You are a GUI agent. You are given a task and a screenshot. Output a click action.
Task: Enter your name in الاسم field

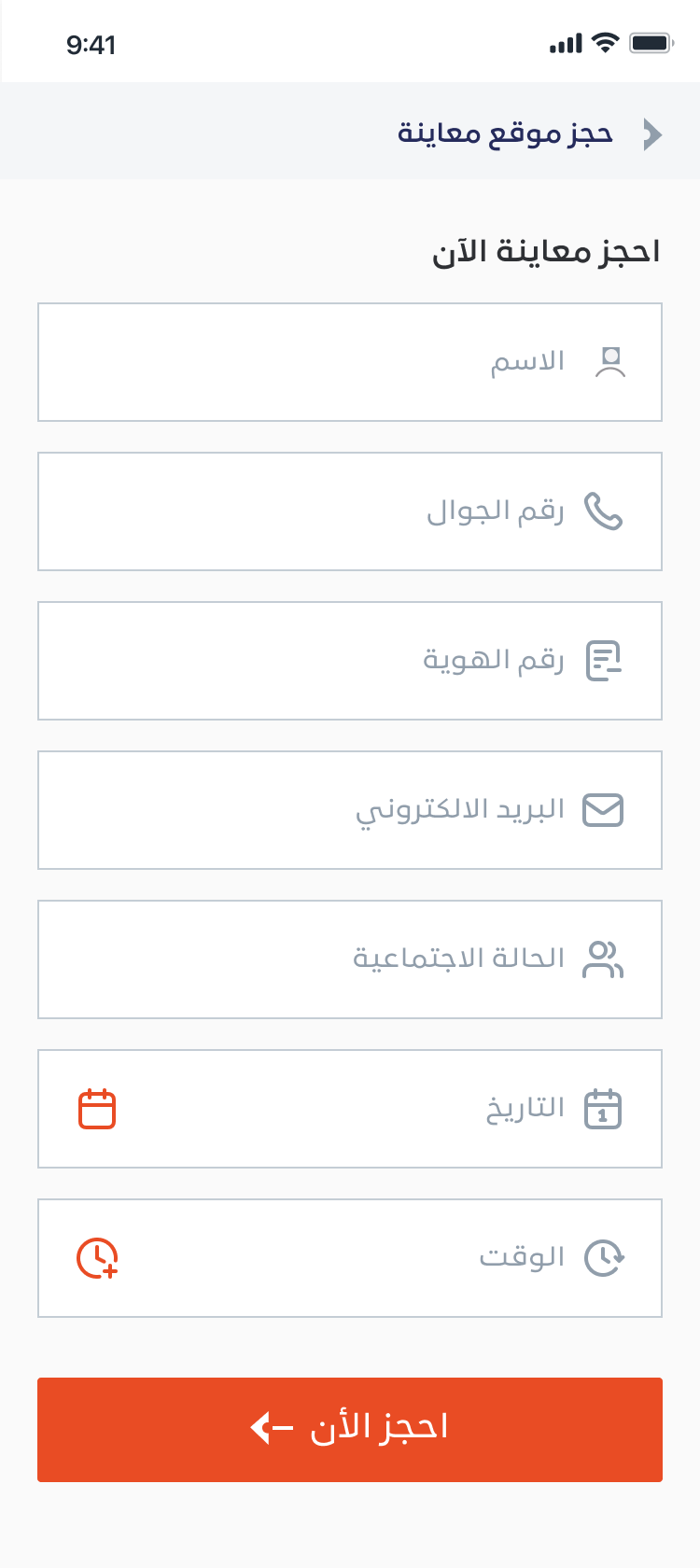[350, 362]
